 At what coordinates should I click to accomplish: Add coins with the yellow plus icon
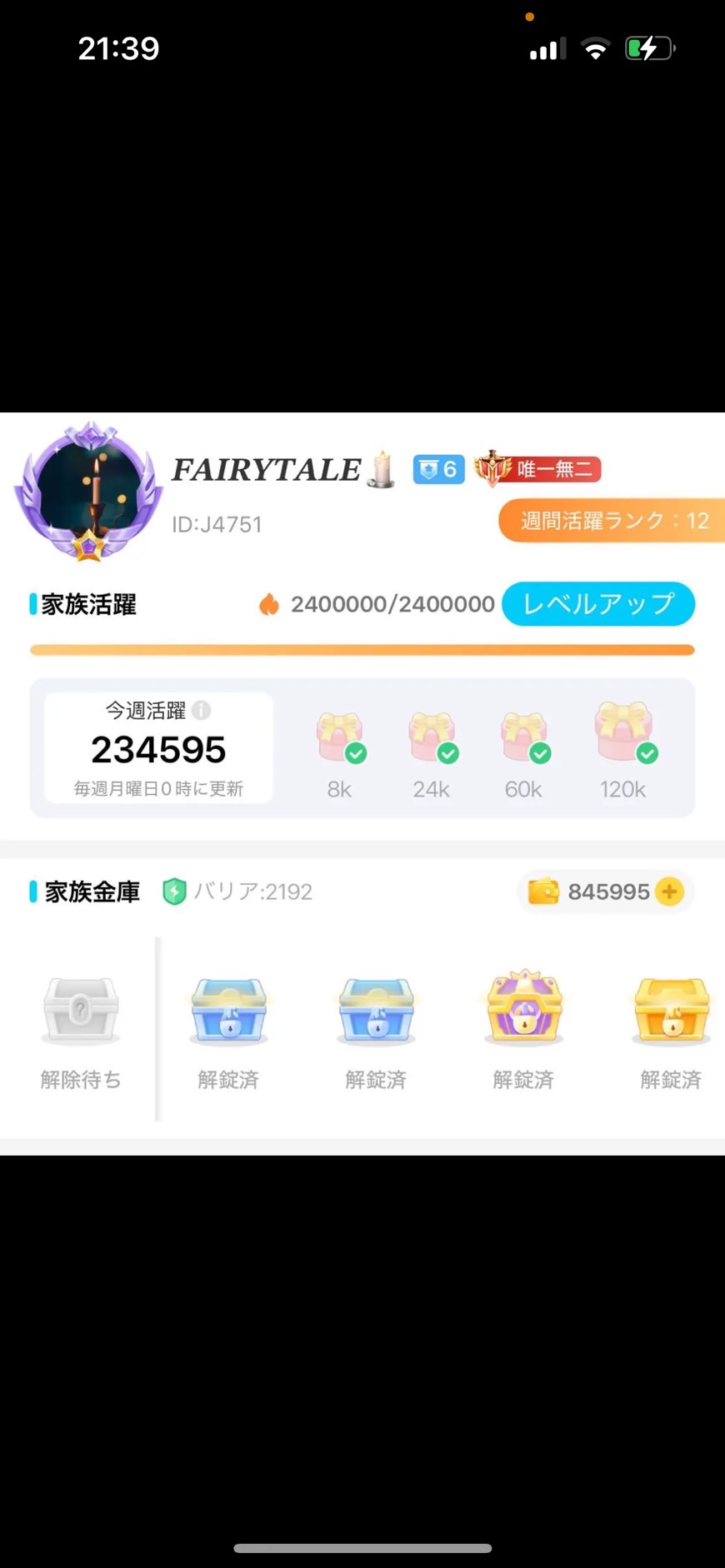point(669,891)
